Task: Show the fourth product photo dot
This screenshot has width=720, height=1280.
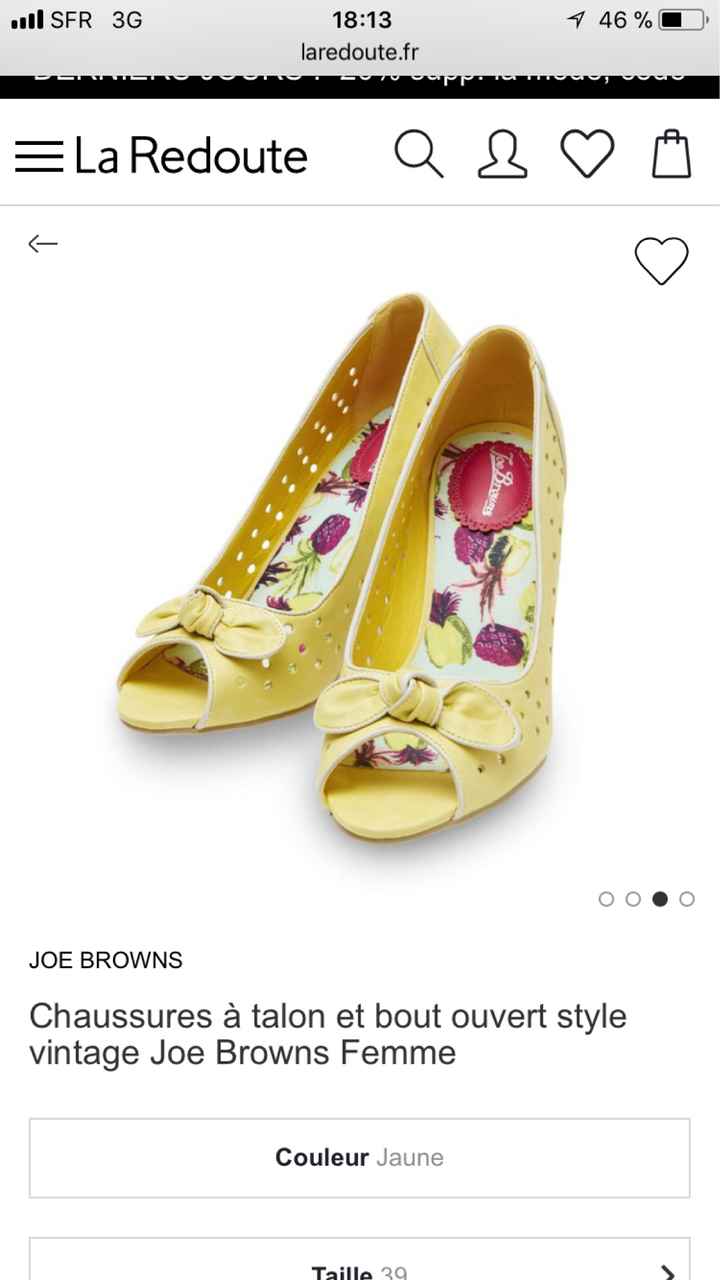Action: (687, 899)
